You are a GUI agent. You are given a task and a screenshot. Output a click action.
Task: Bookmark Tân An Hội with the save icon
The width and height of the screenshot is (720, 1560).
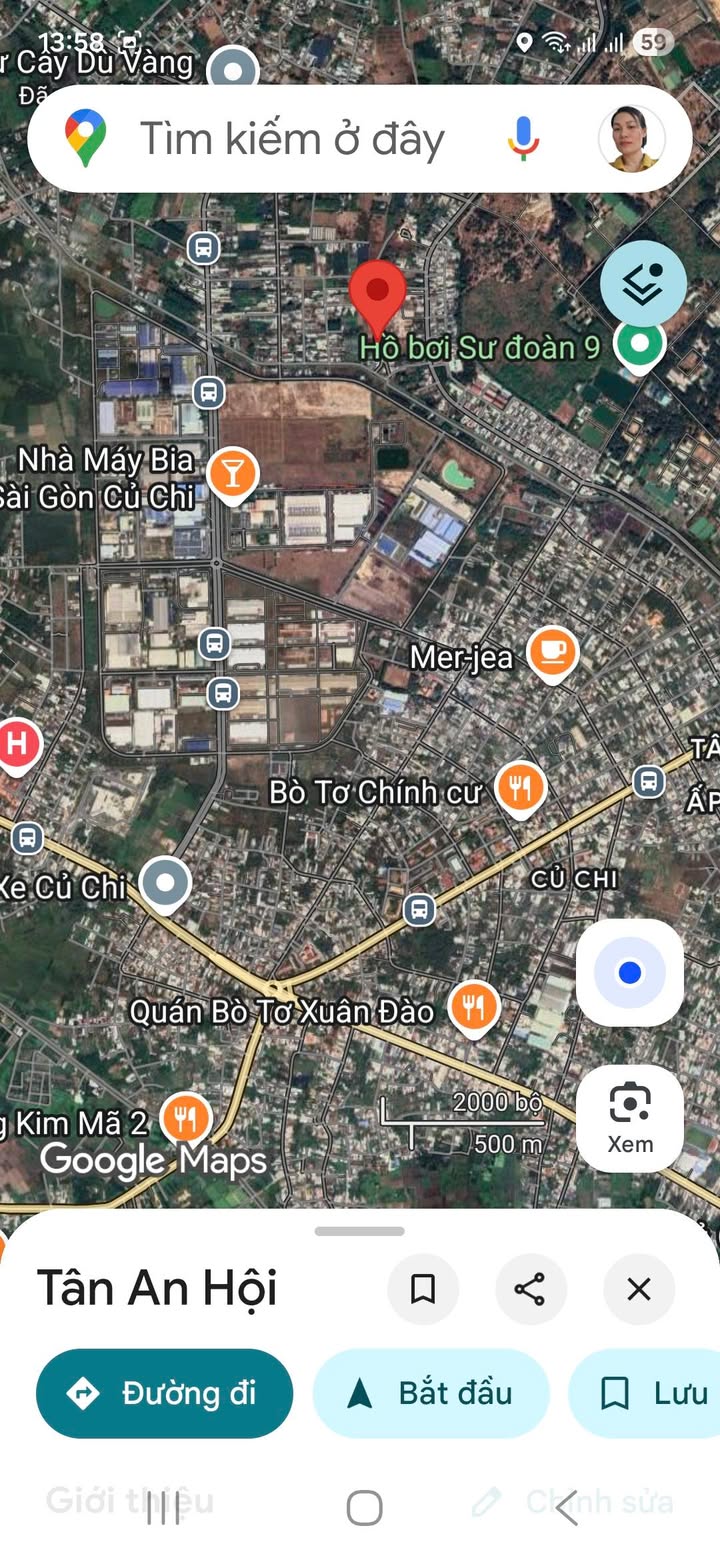[x=423, y=1289]
